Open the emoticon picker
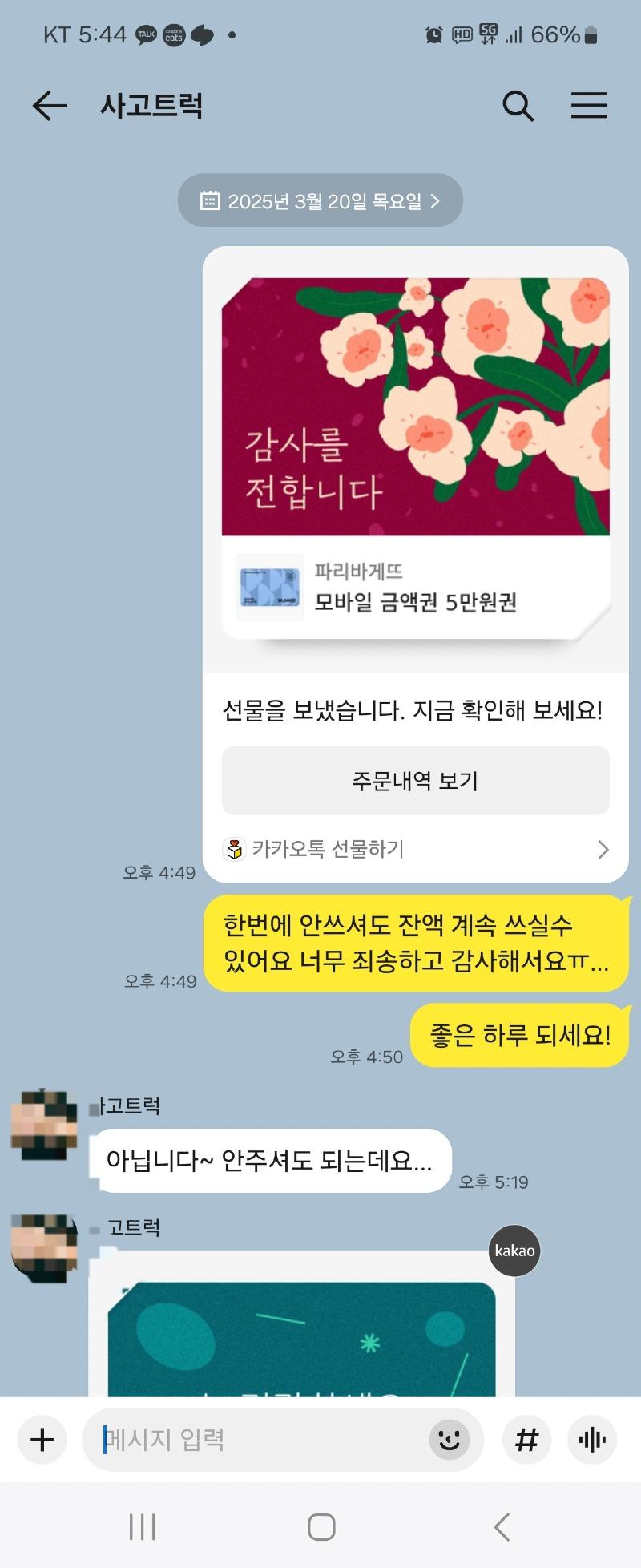 pyautogui.click(x=449, y=1440)
